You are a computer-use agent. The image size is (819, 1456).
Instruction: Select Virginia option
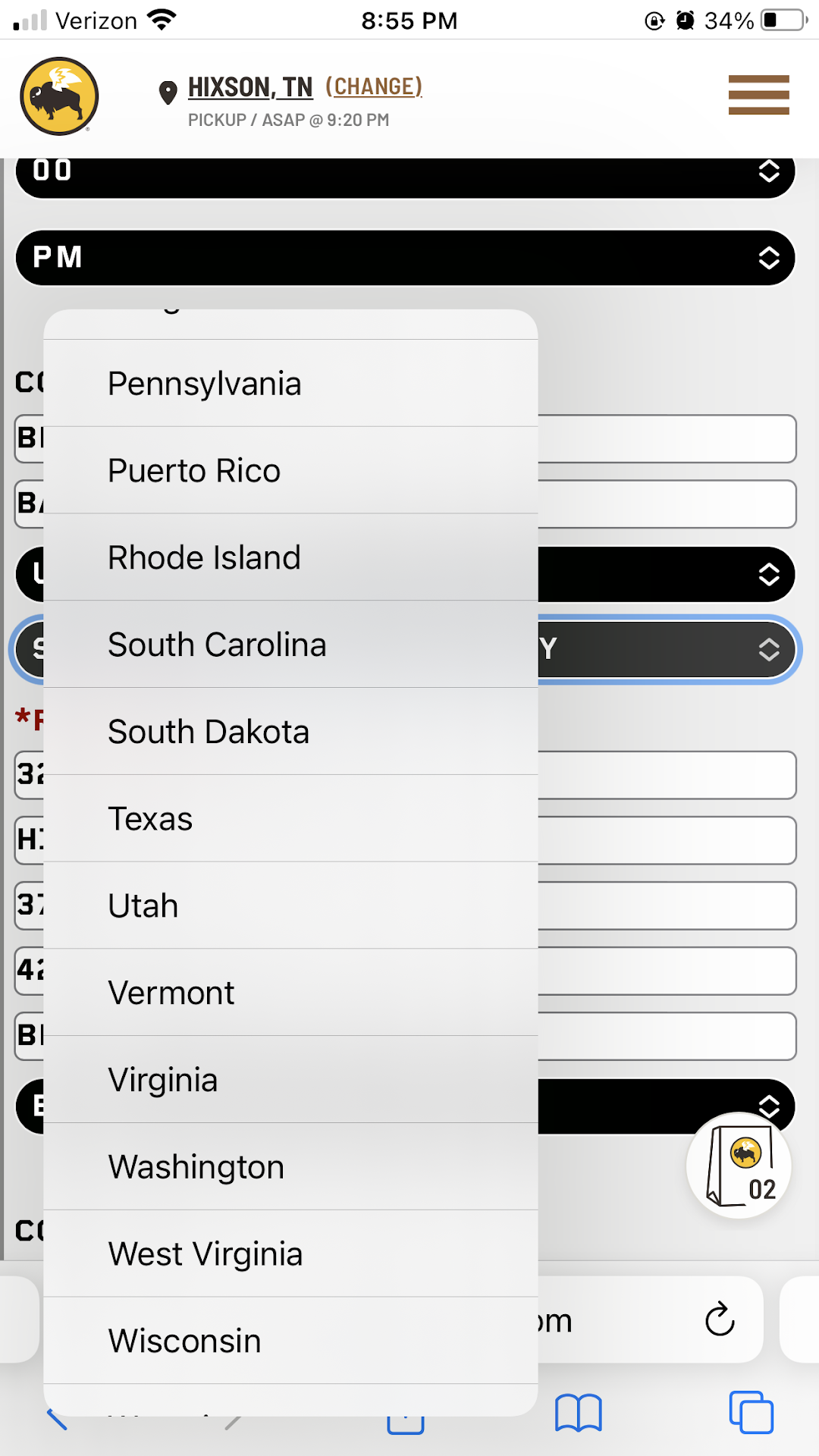[290, 1081]
